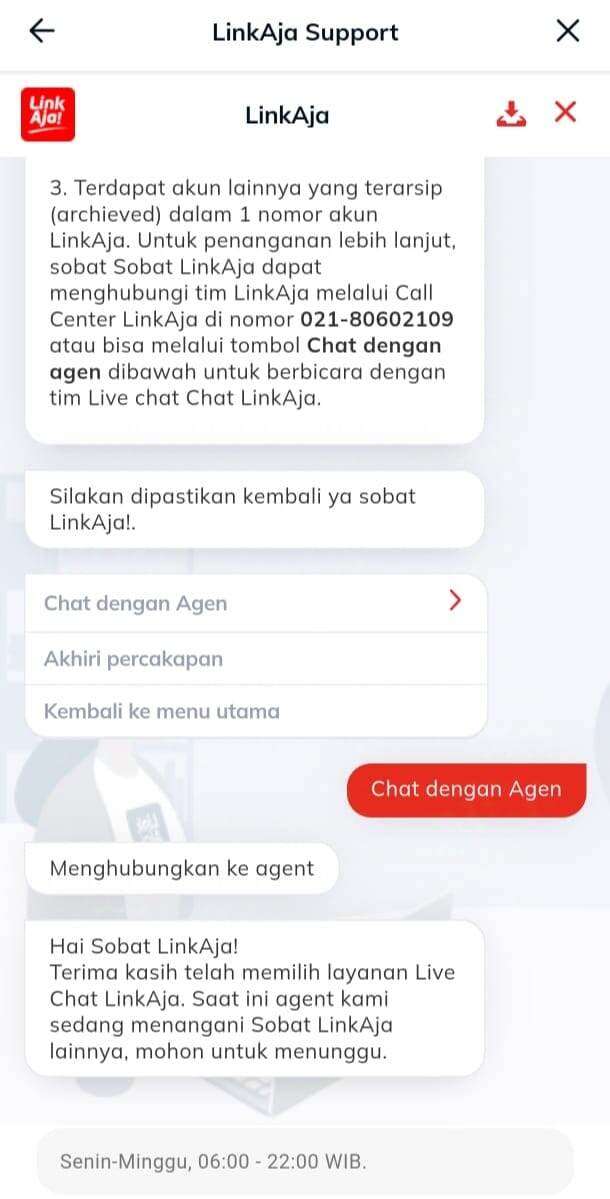Choose Akhiri percakapan

(x=256, y=658)
